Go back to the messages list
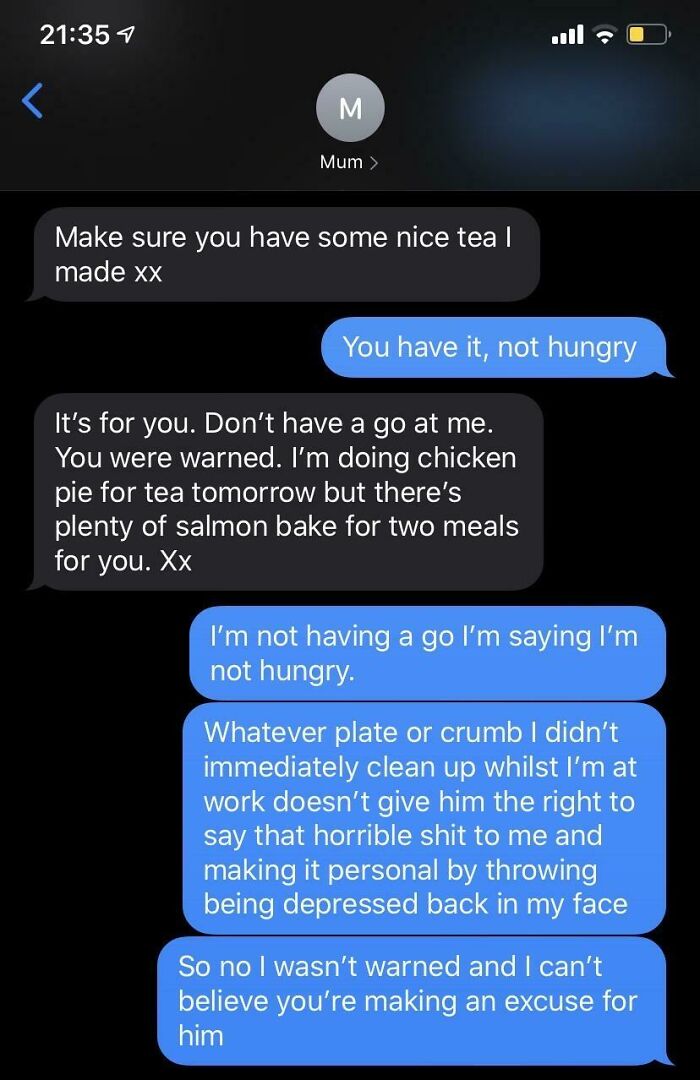 coord(33,101)
